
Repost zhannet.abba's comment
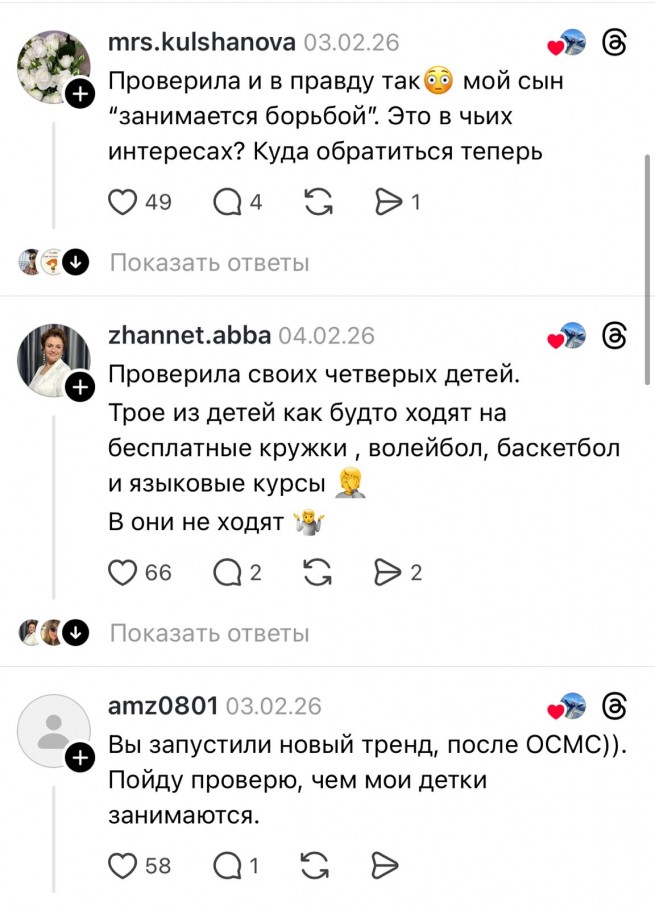pyautogui.click(x=317, y=572)
